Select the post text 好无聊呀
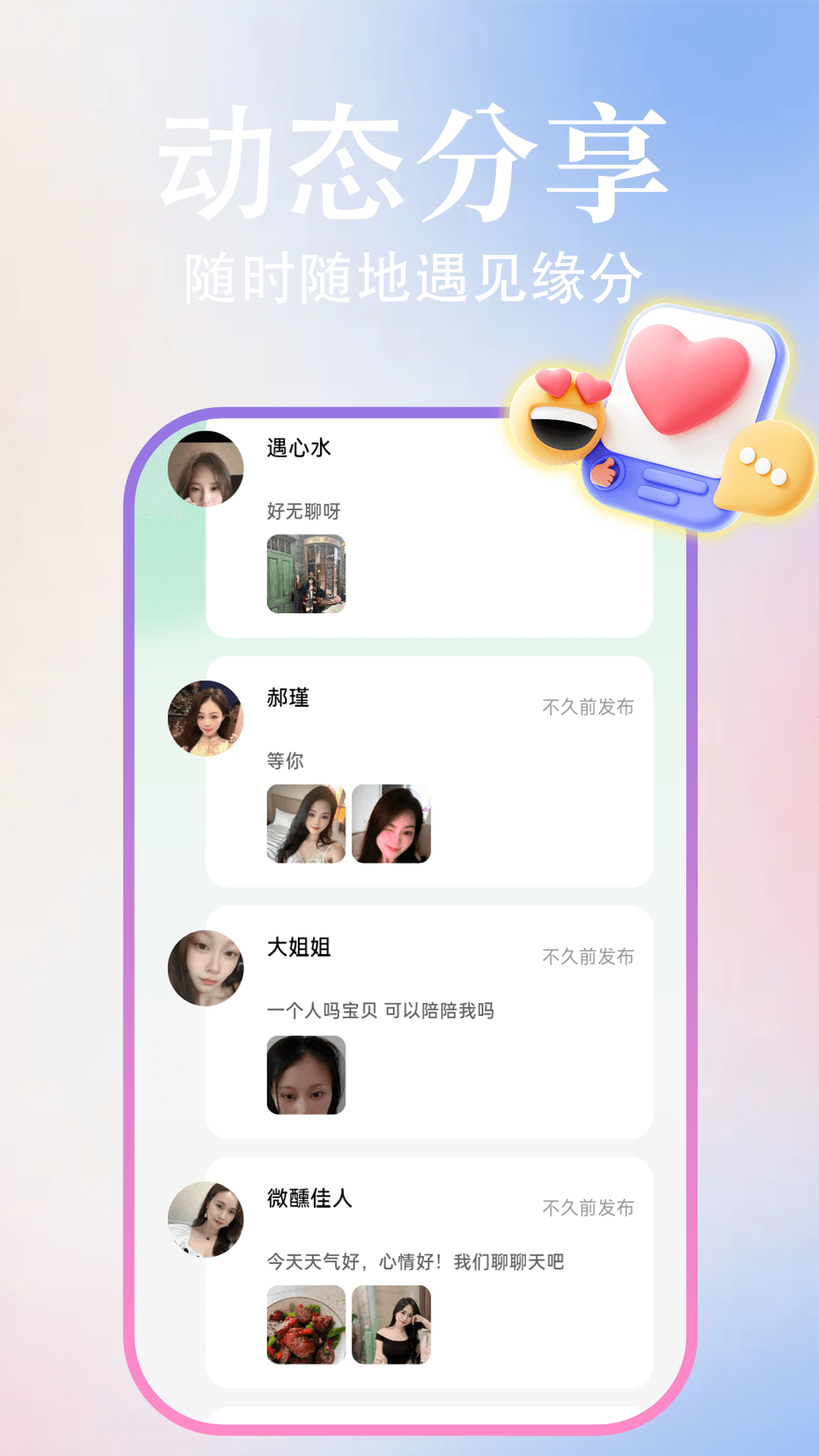 click(x=303, y=512)
